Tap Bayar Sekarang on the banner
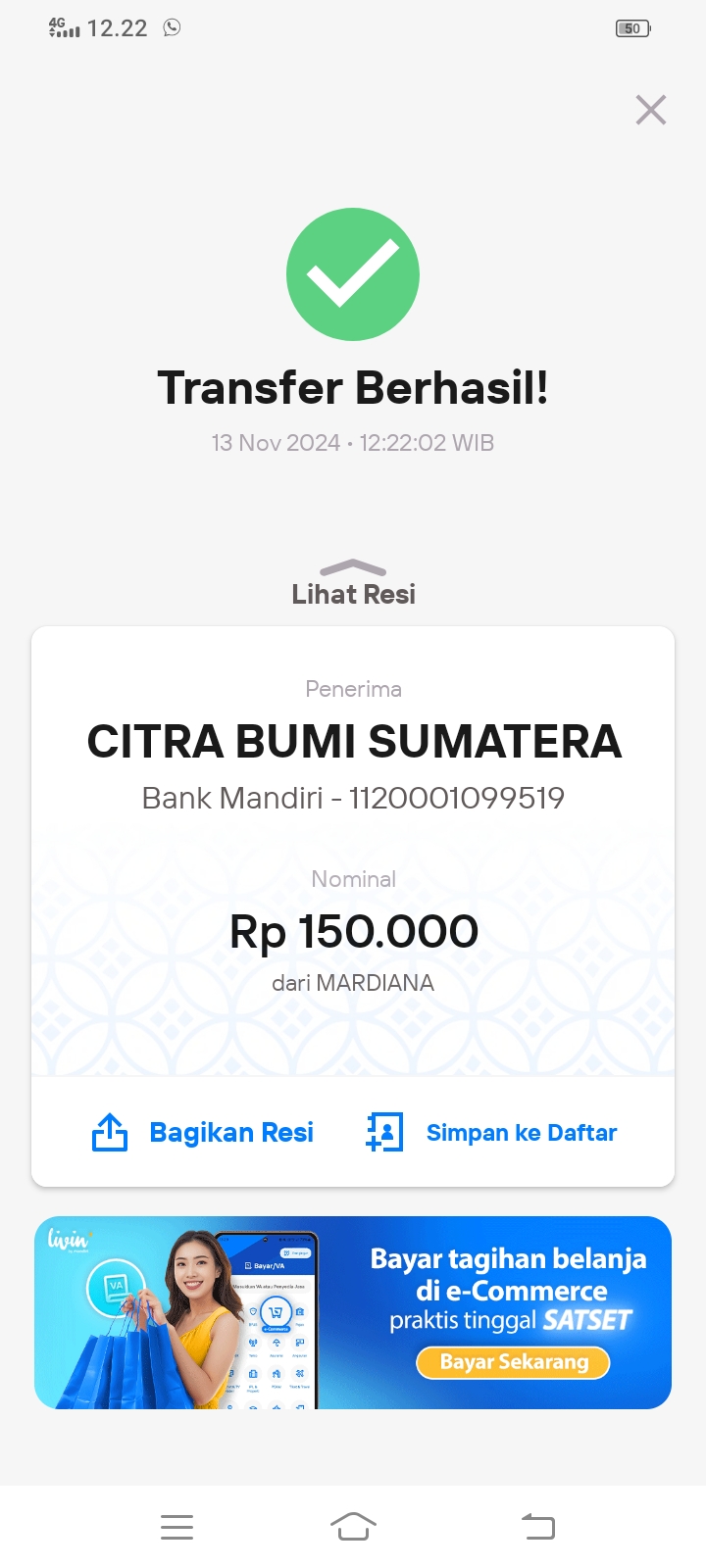This screenshot has width=706, height=1568. click(513, 1362)
